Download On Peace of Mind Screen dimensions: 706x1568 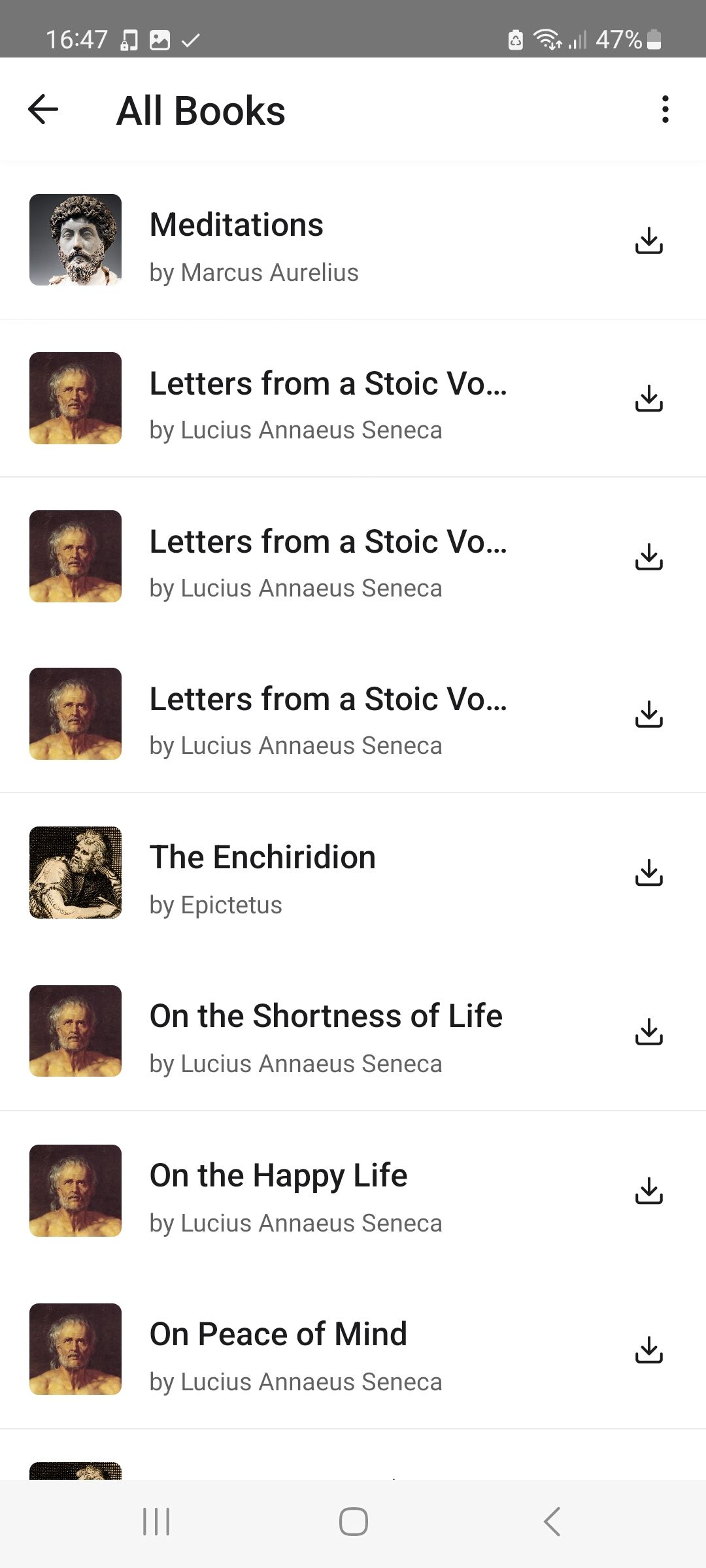(649, 1348)
